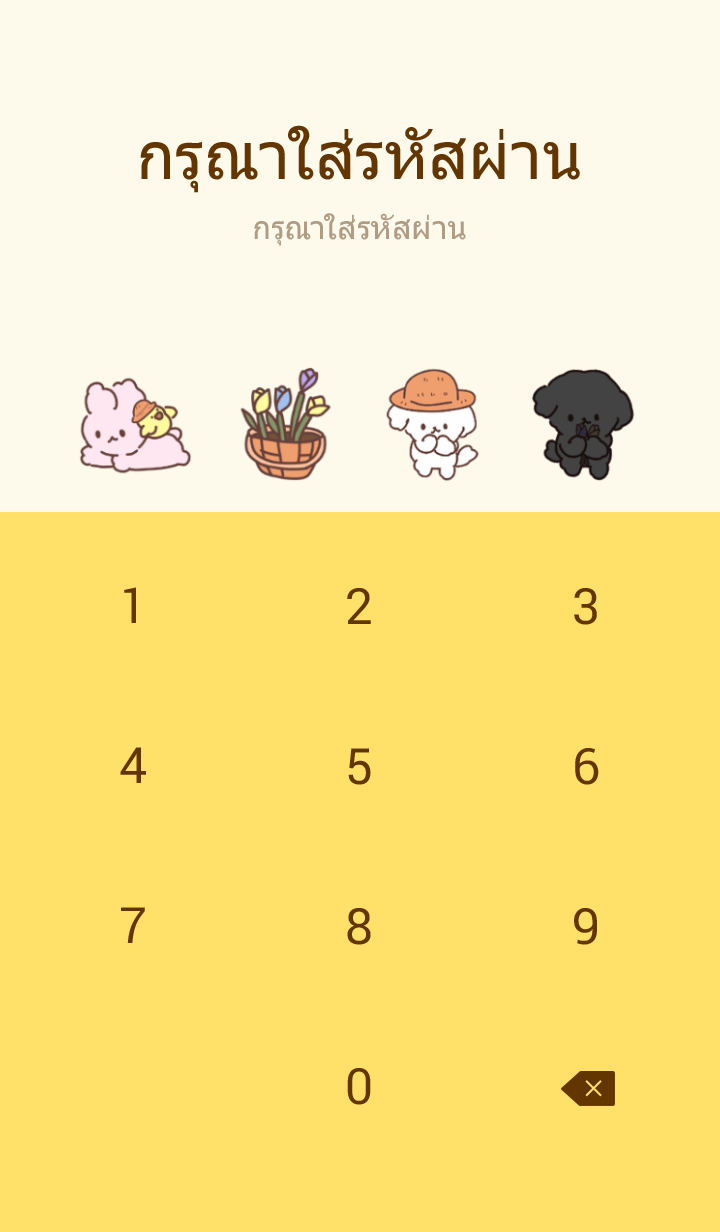Viewport: 720px width, 1232px height.
Task: Enter digit 9 on the keypad
Action: [x=586, y=927]
